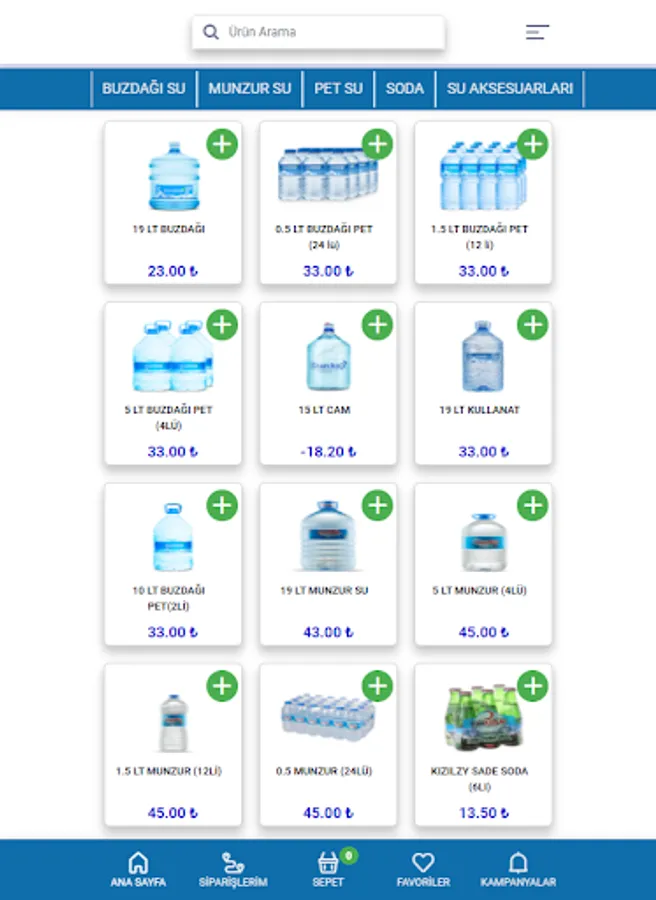Switch to the FAVORİLER tab

pyautogui.click(x=423, y=870)
